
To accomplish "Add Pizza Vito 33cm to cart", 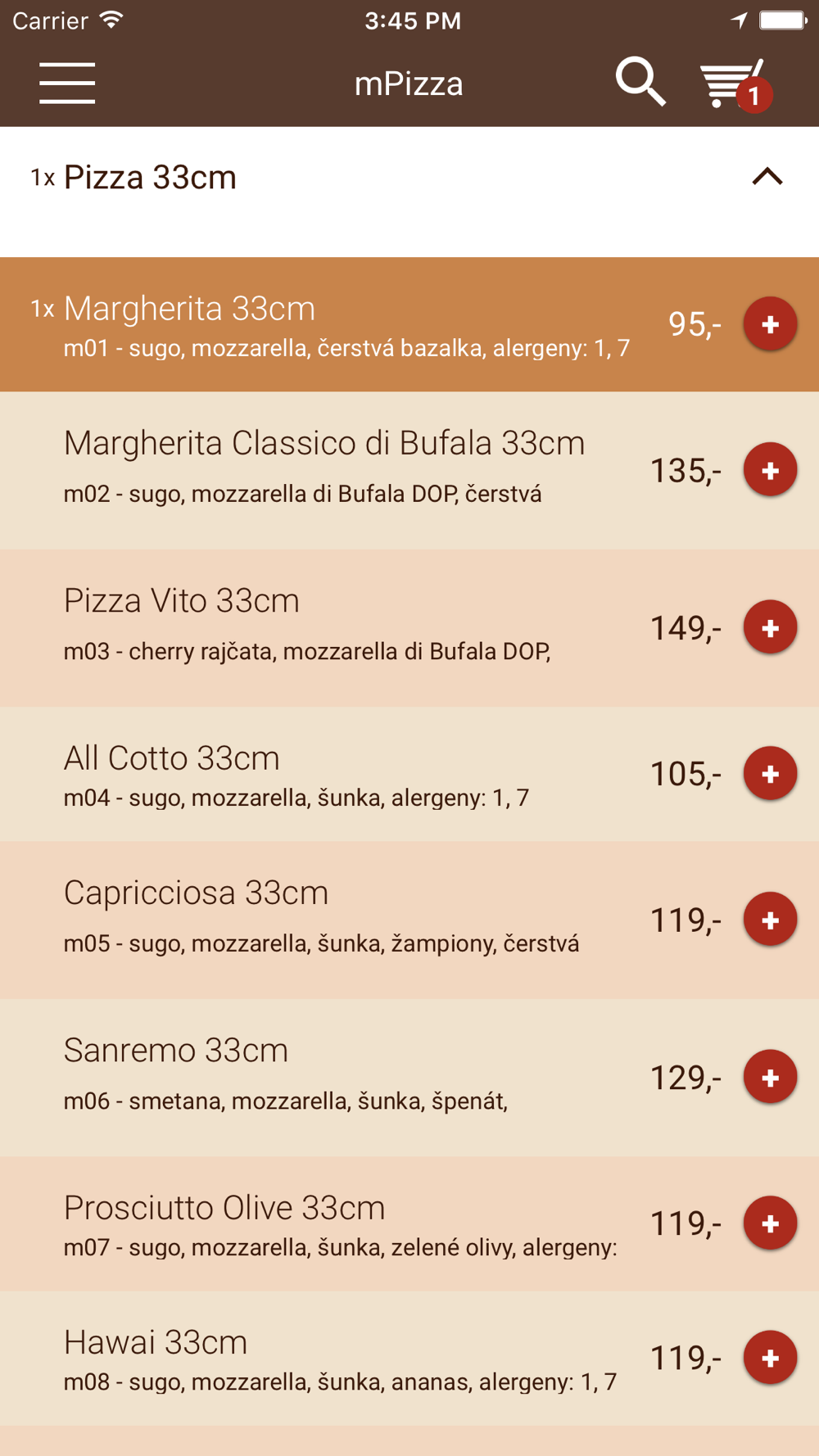I will (x=770, y=627).
